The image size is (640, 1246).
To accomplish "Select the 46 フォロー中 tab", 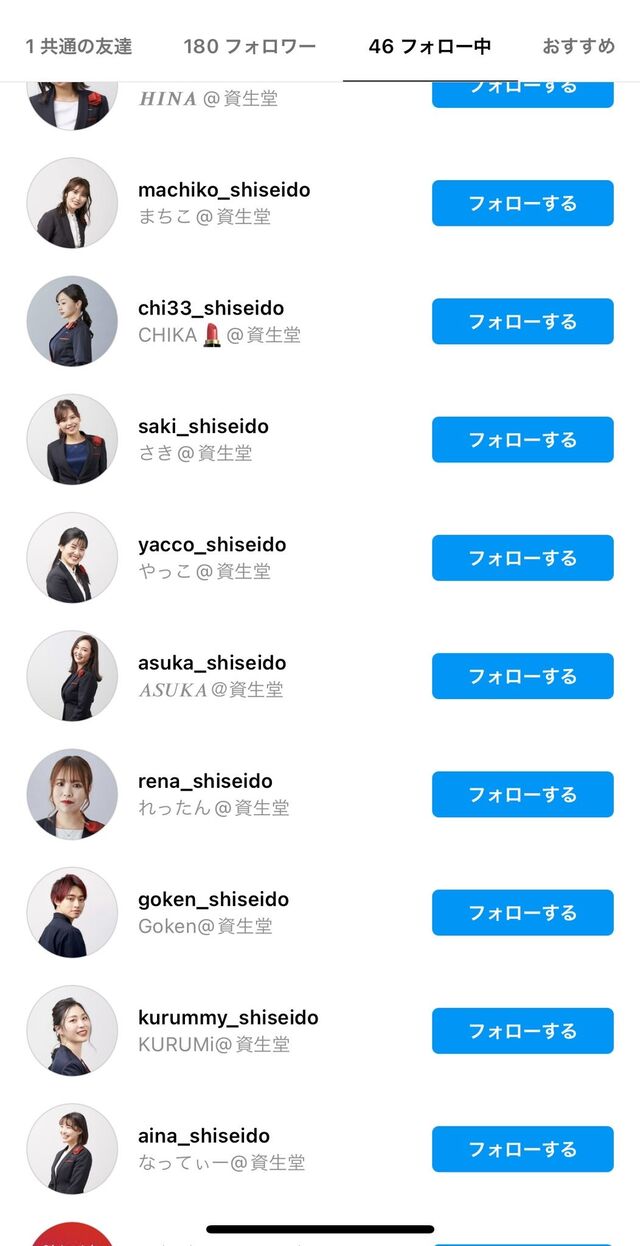I will [429, 46].
